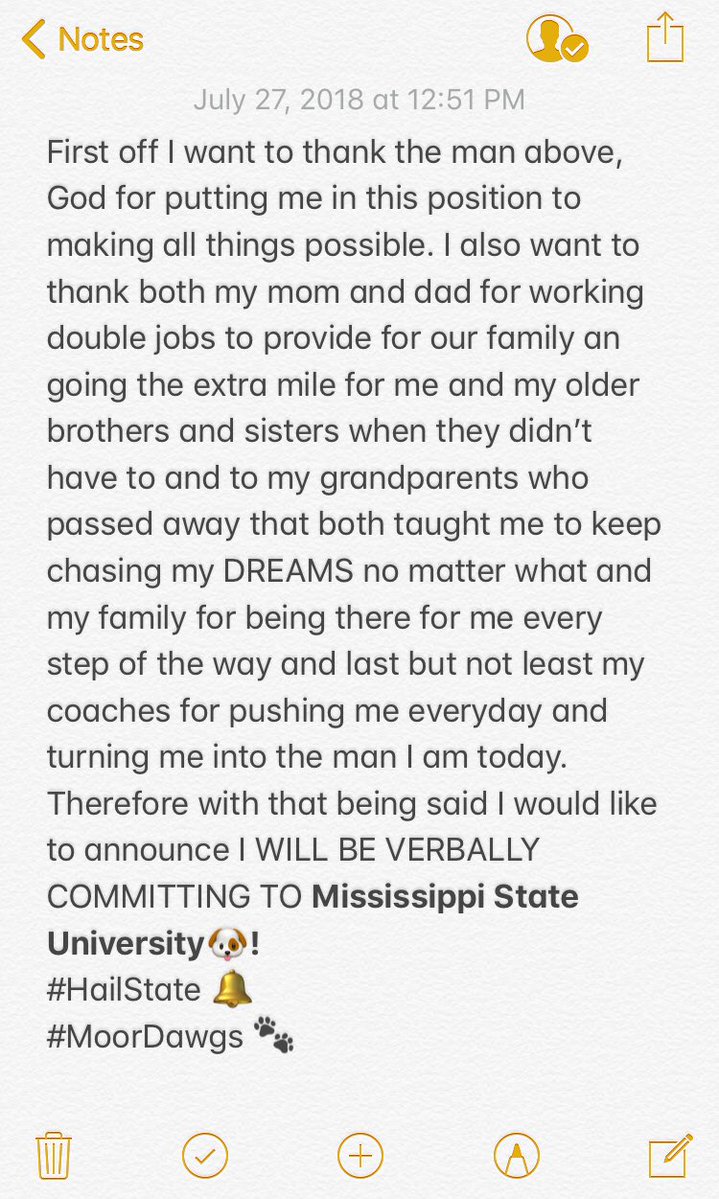Add a checklist to the note
719x1199 pixels.
tap(205, 1157)
